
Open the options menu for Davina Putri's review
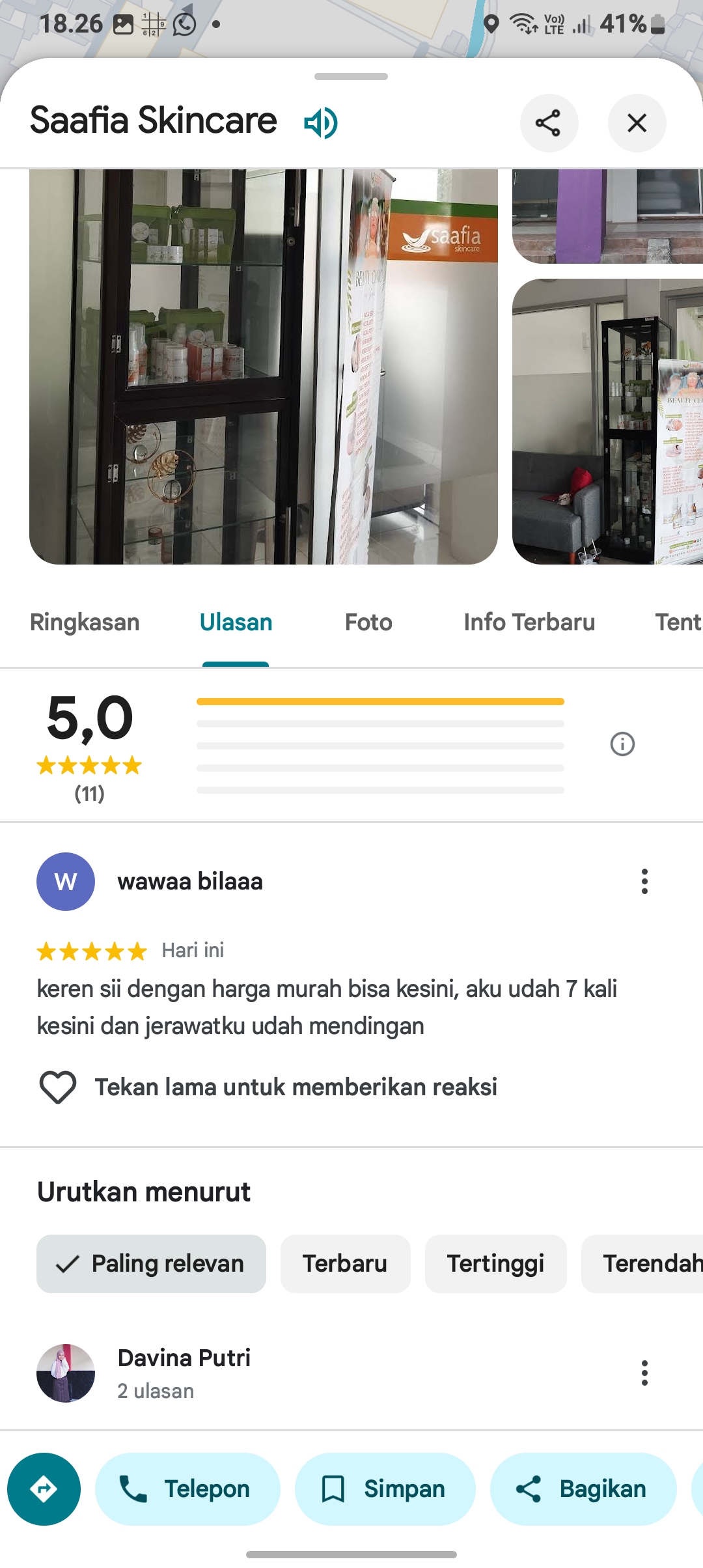(x=644, y=1373)
